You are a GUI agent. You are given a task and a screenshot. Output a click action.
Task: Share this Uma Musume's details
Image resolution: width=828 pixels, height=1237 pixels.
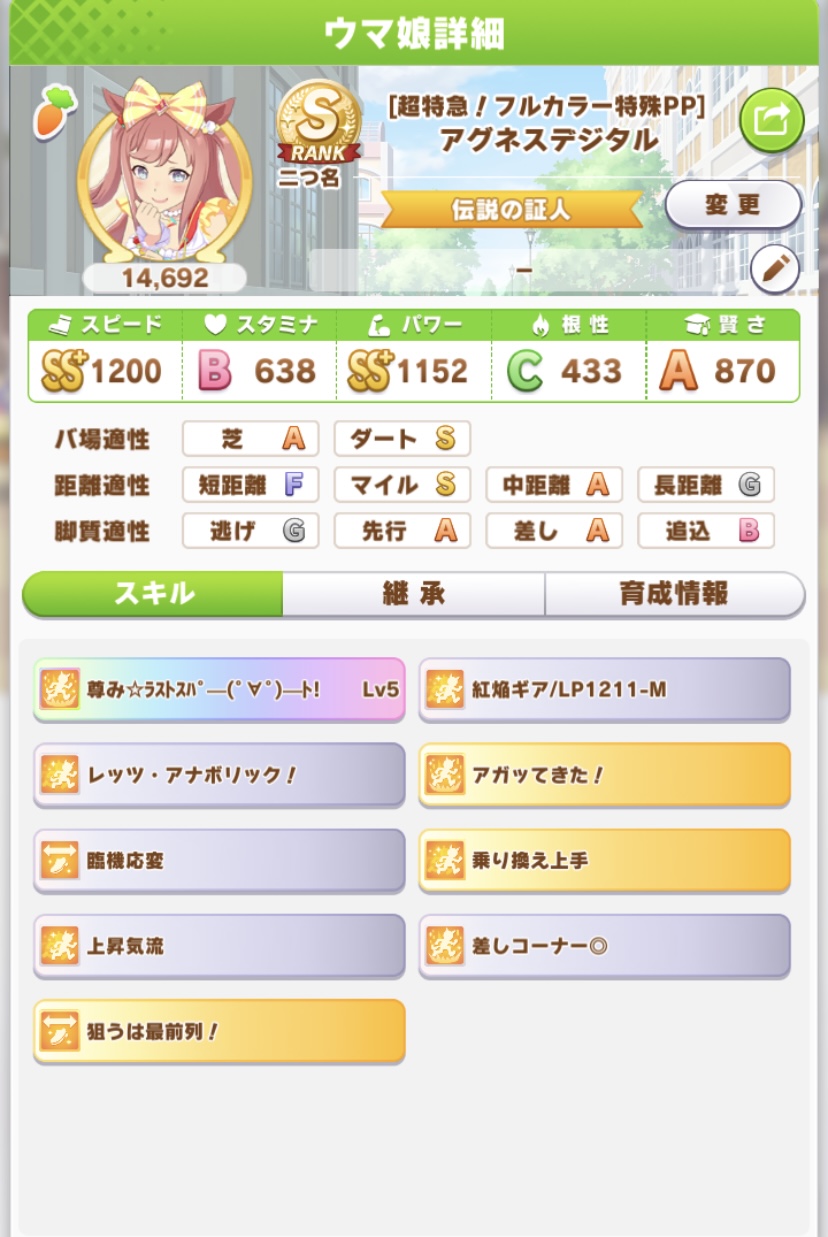(x=771, y=121)
